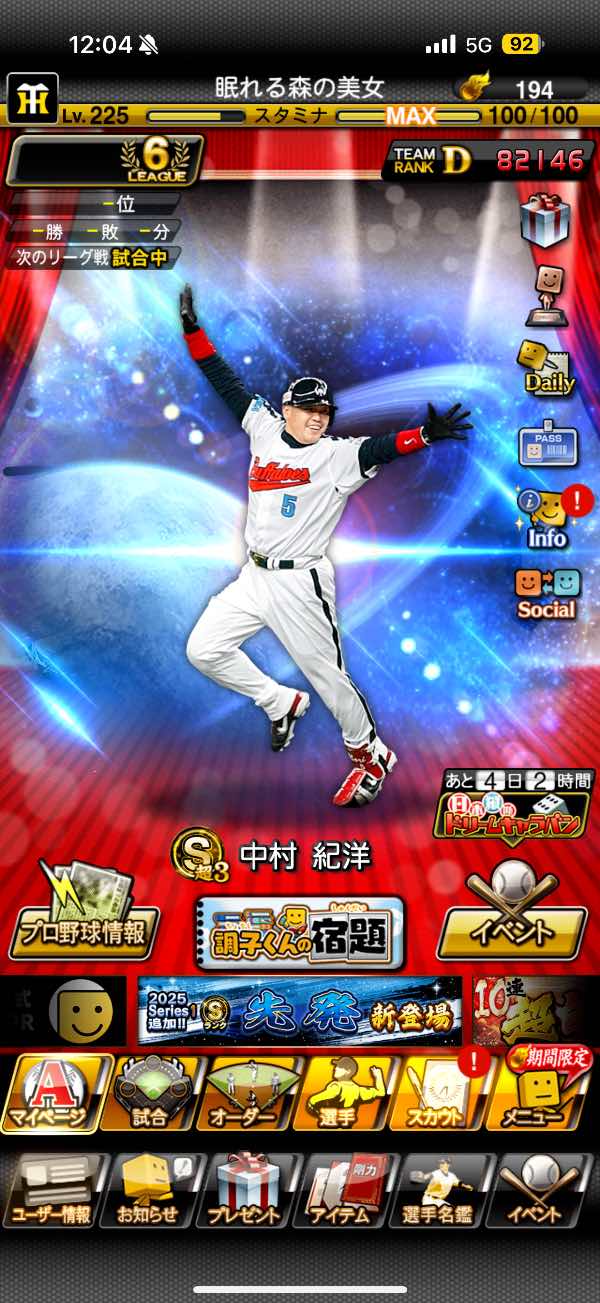Open 調子くんの宿題

tap(300, 932)
